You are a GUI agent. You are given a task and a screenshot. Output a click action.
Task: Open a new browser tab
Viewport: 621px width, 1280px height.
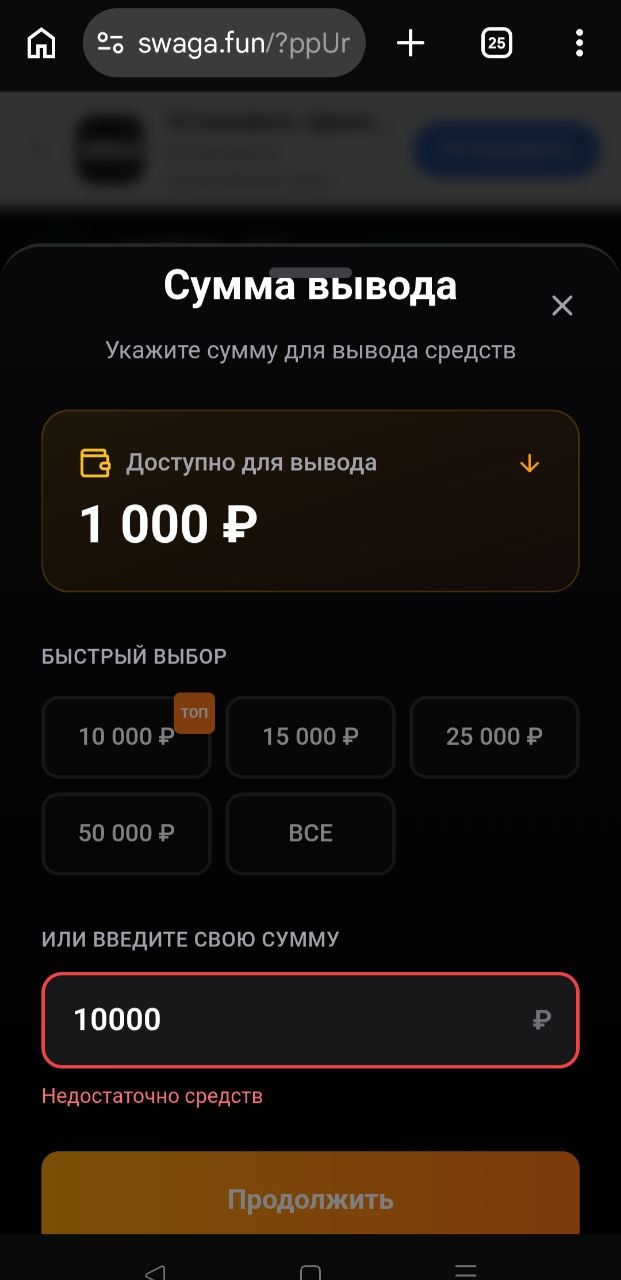click(x=410, y=43)
